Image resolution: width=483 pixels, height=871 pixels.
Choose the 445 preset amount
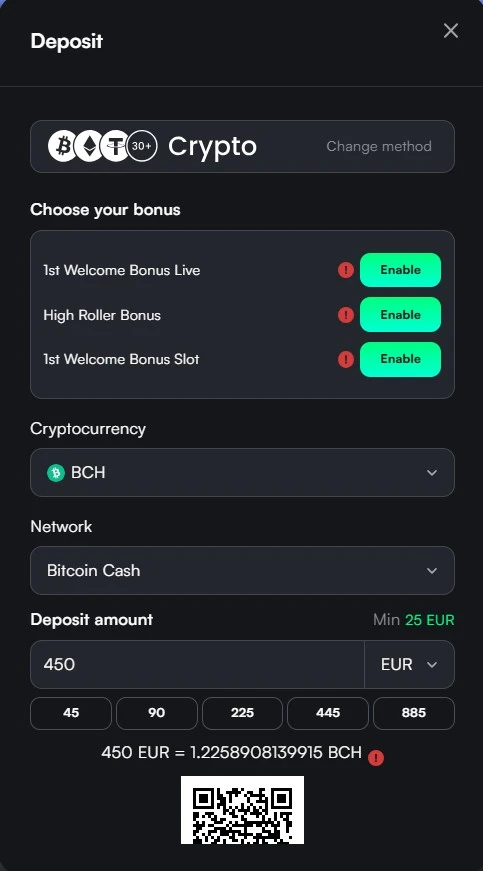328,713
